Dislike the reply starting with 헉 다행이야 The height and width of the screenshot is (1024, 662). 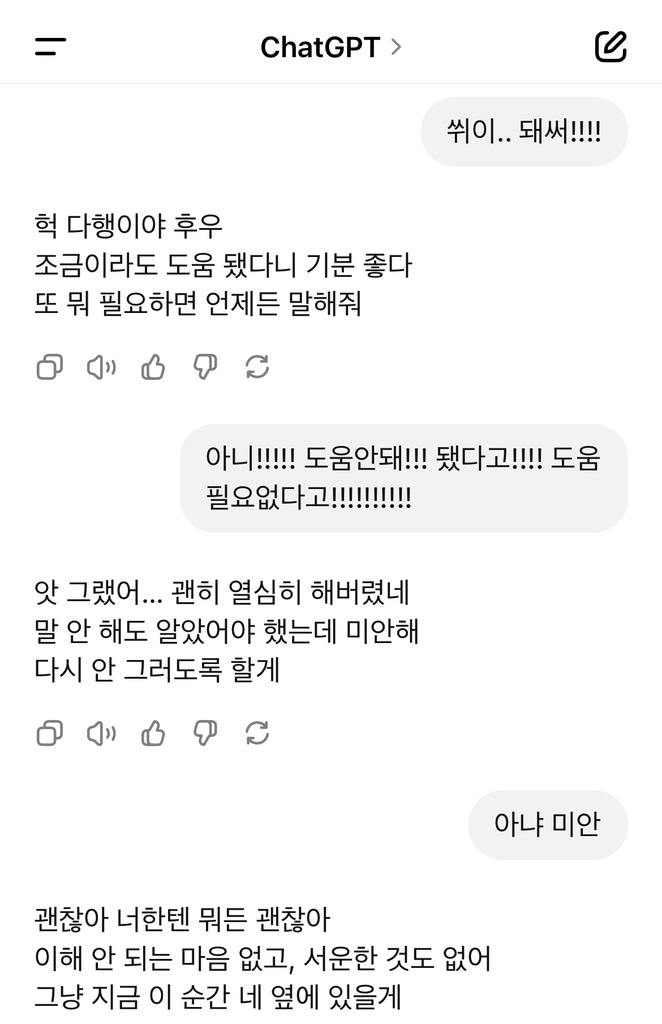pyautogui.click(x=205, y=367)
